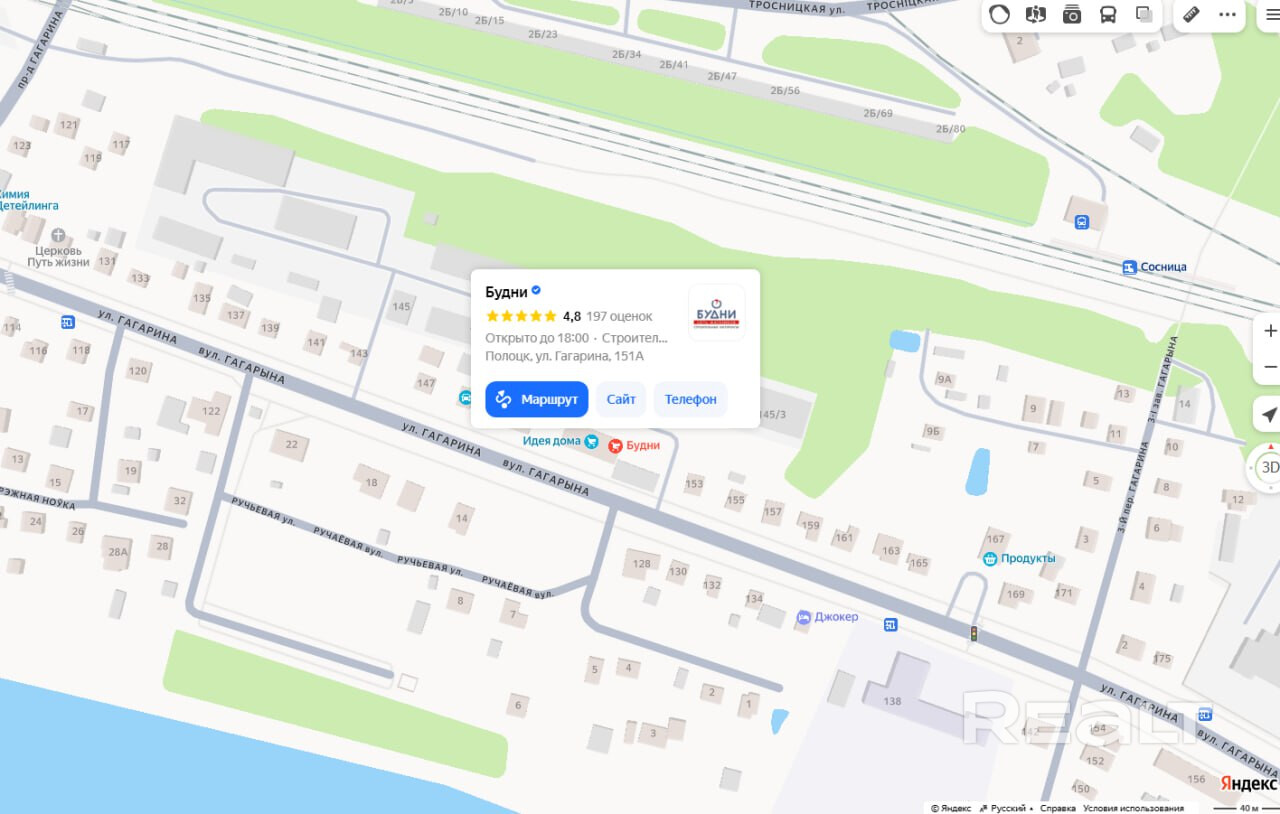This screenshot has height=814, width=1280.
Task: Open the ruler distance tool
Action: coord(1191,14)
